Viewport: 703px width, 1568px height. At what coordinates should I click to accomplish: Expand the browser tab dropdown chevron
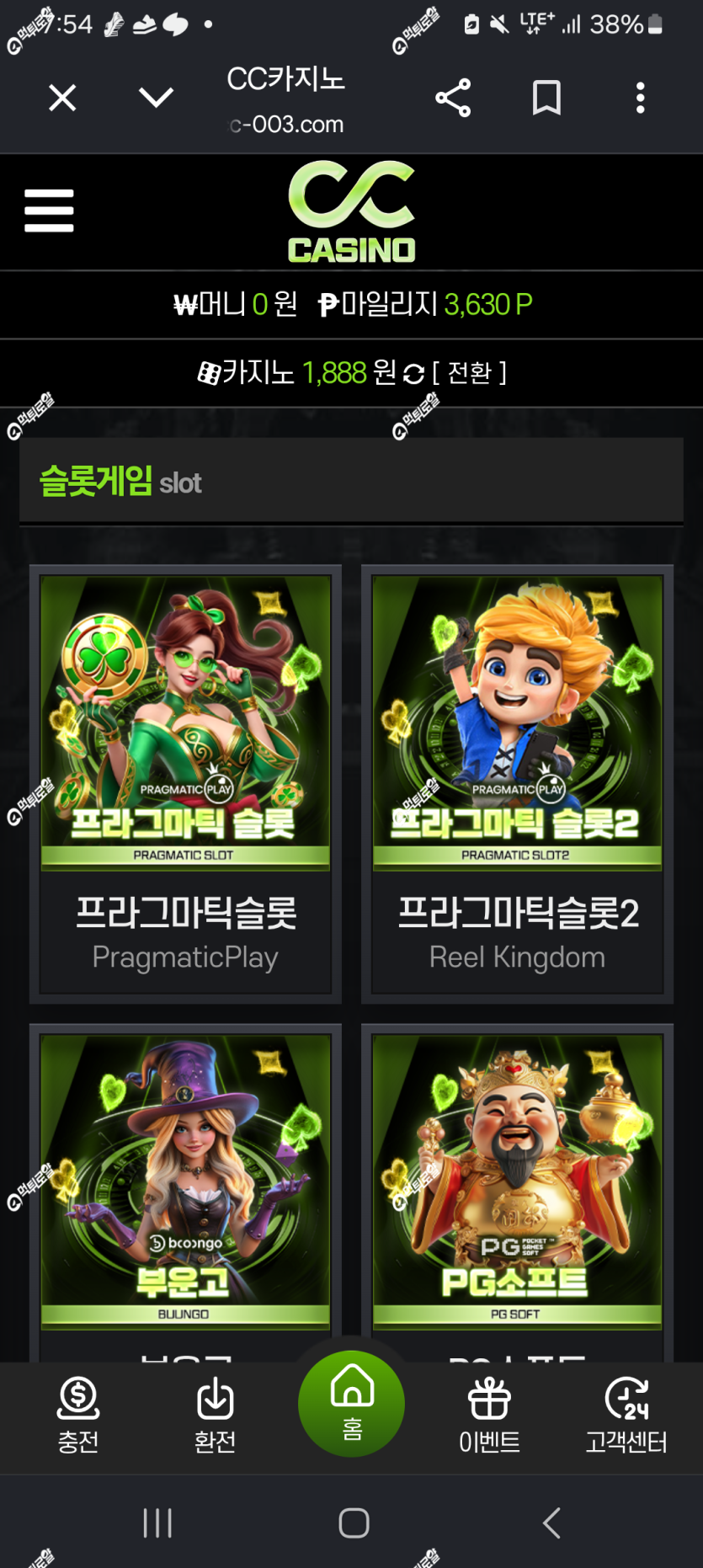coord(156,98)
